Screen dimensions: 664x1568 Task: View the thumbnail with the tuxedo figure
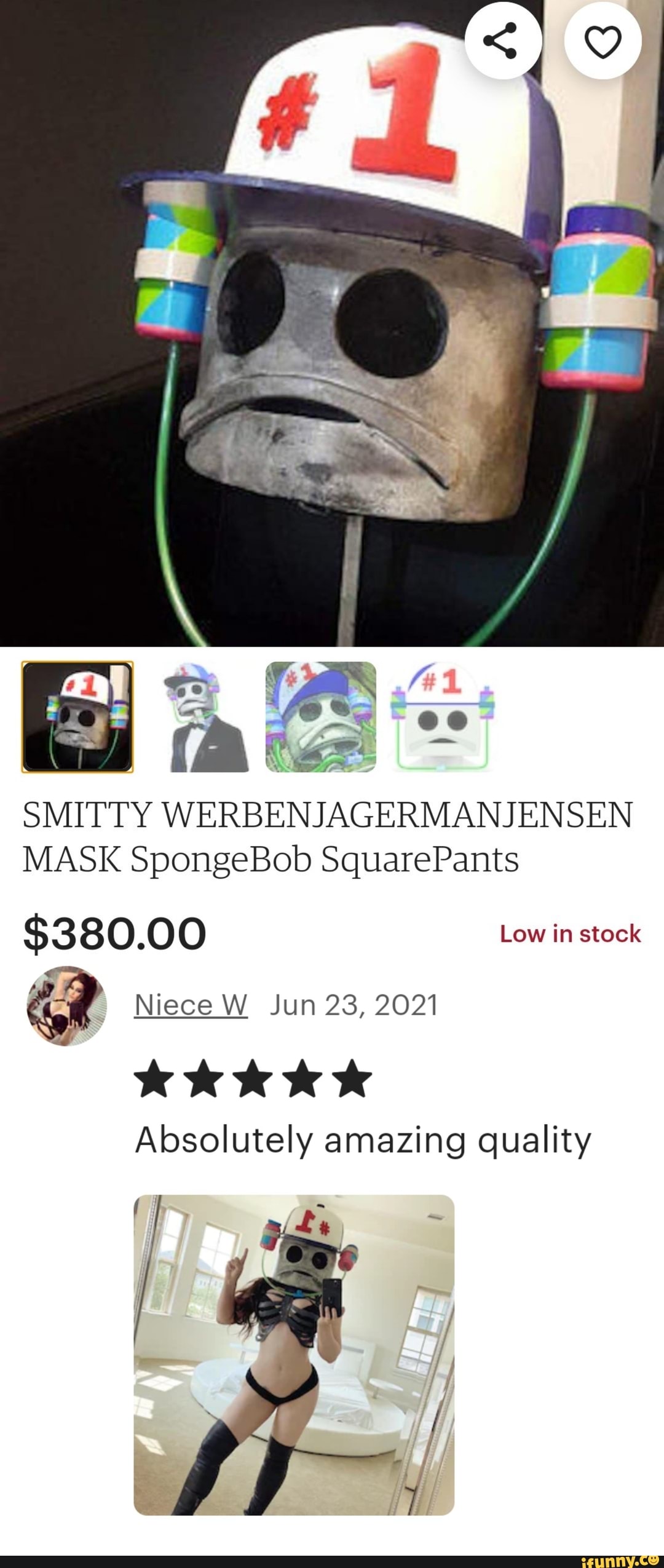click(207, 716)
